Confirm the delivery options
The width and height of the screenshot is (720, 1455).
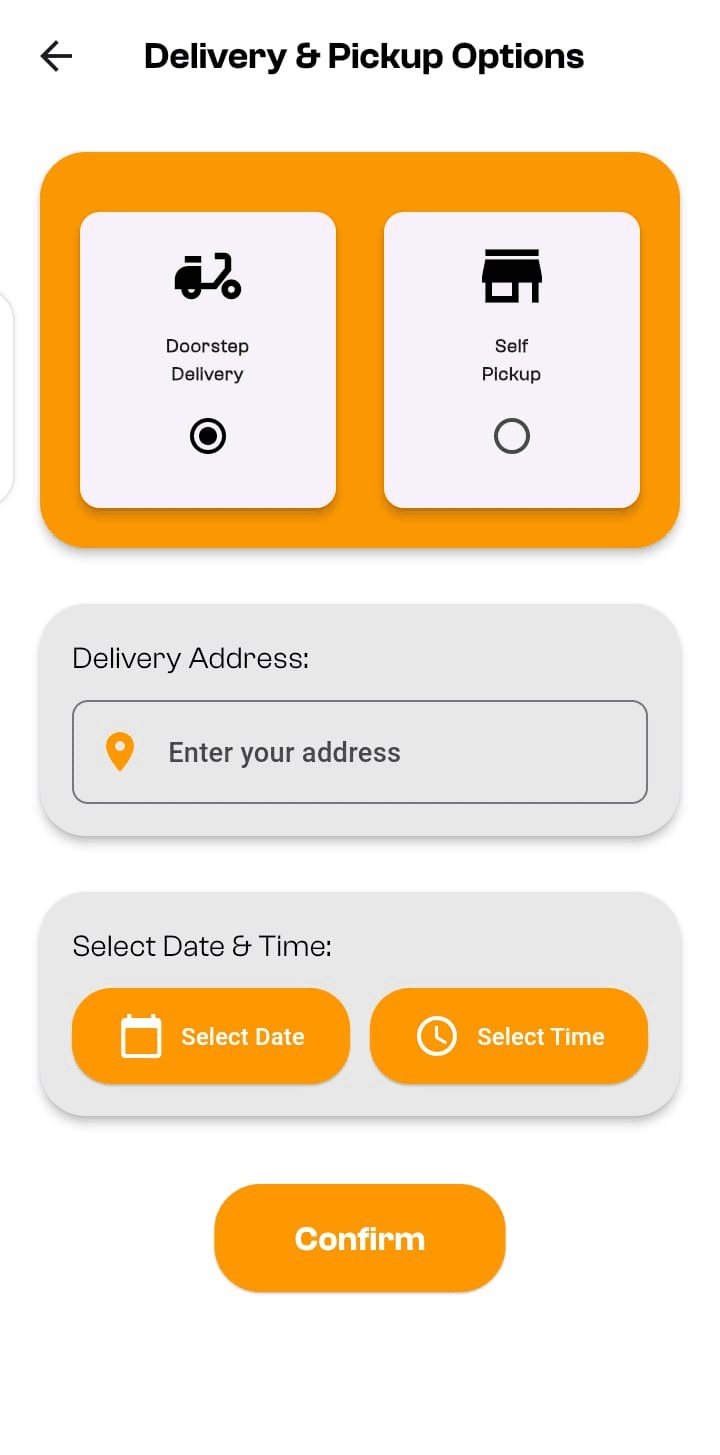tap(360, 1238)
